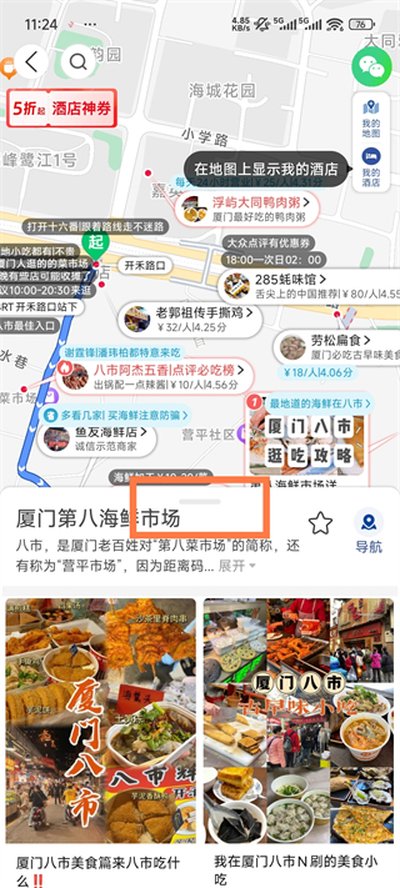
Task: Open the post 厦门八市美食篇来八市吃什么
Action: point(100,741)
